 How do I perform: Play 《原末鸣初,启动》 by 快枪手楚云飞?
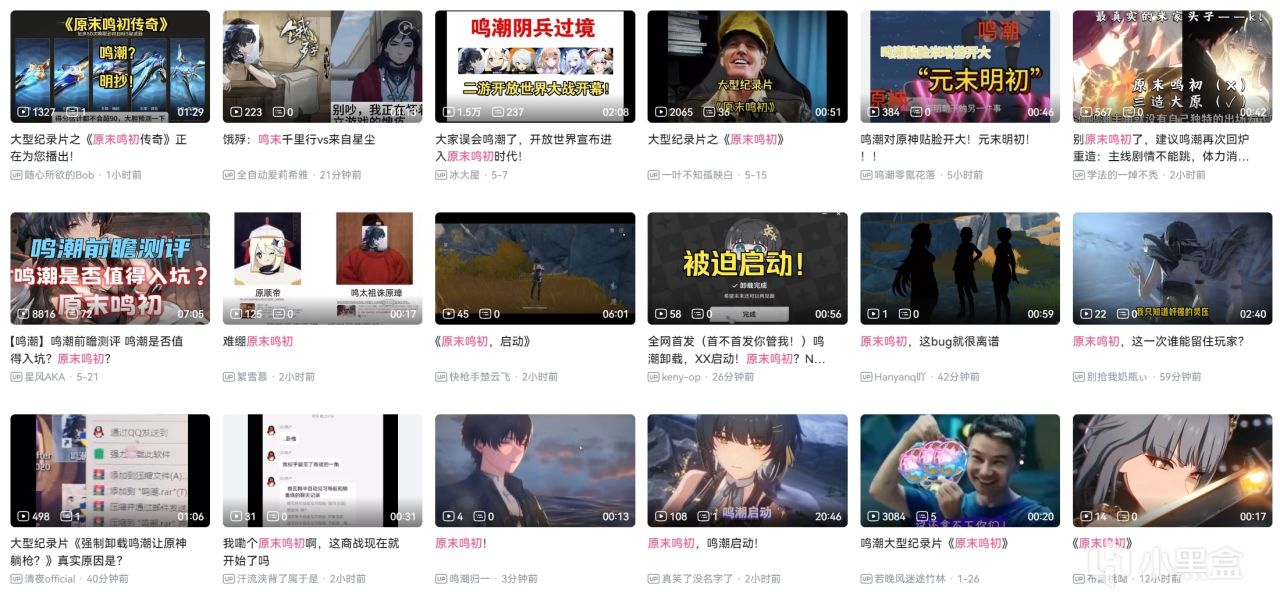click(x=535, y=268)
